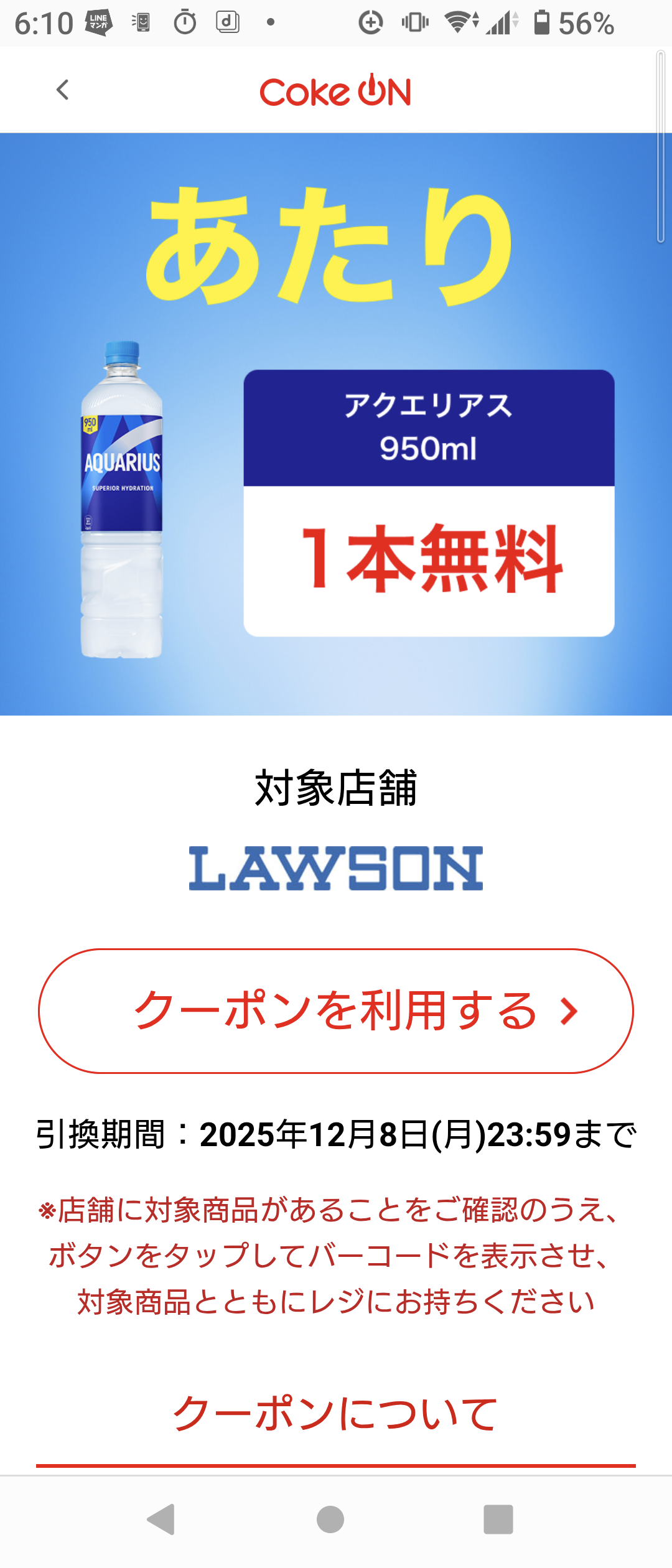
Task: Go to the home screen
Action: (330, 1519)
